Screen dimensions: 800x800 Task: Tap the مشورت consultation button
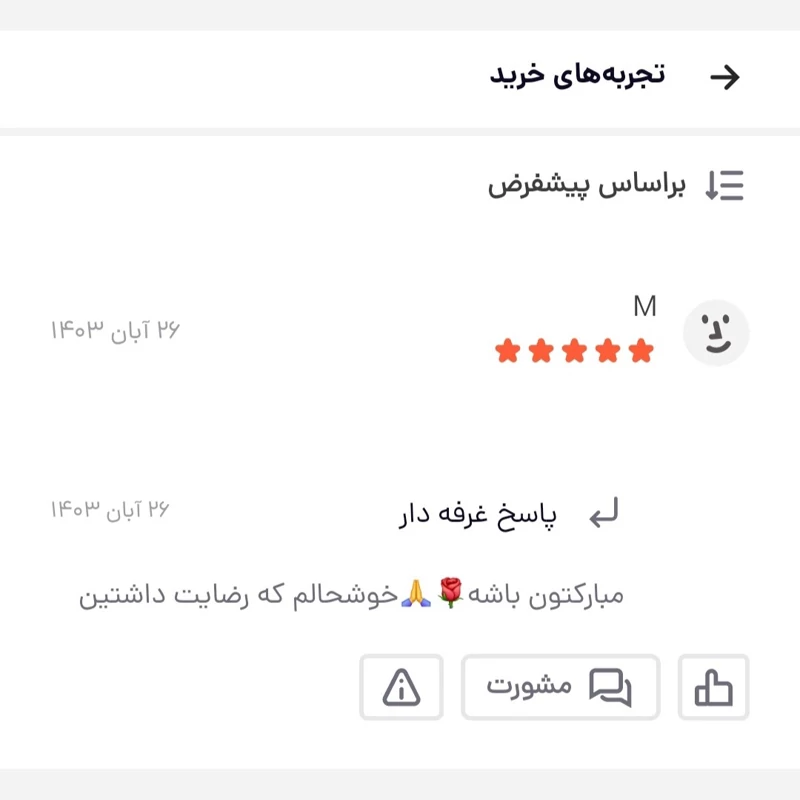(560, 688)
